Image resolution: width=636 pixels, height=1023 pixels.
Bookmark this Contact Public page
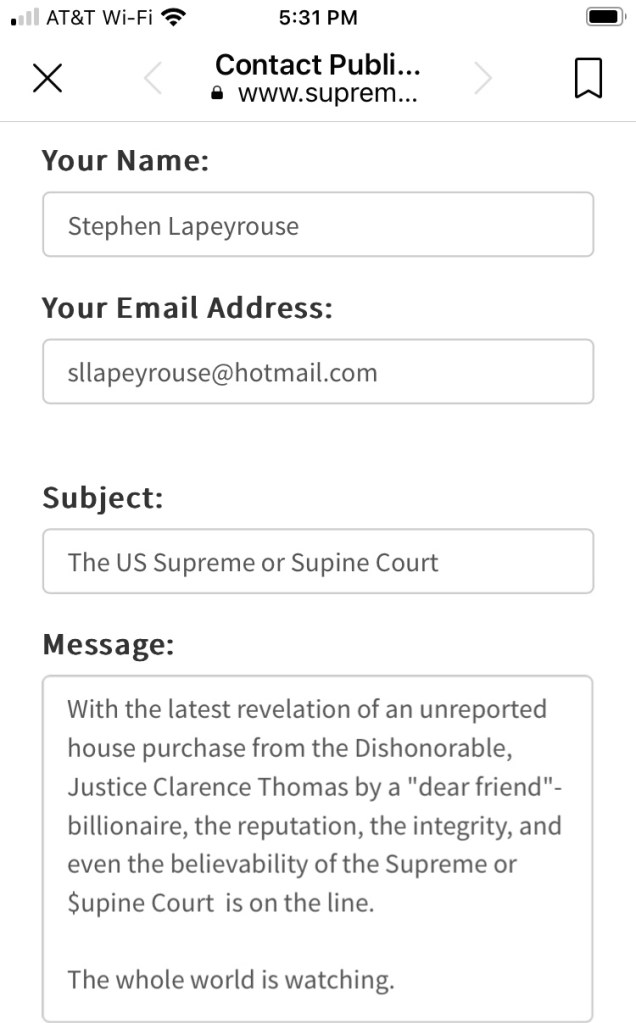(x=588, y=78)
